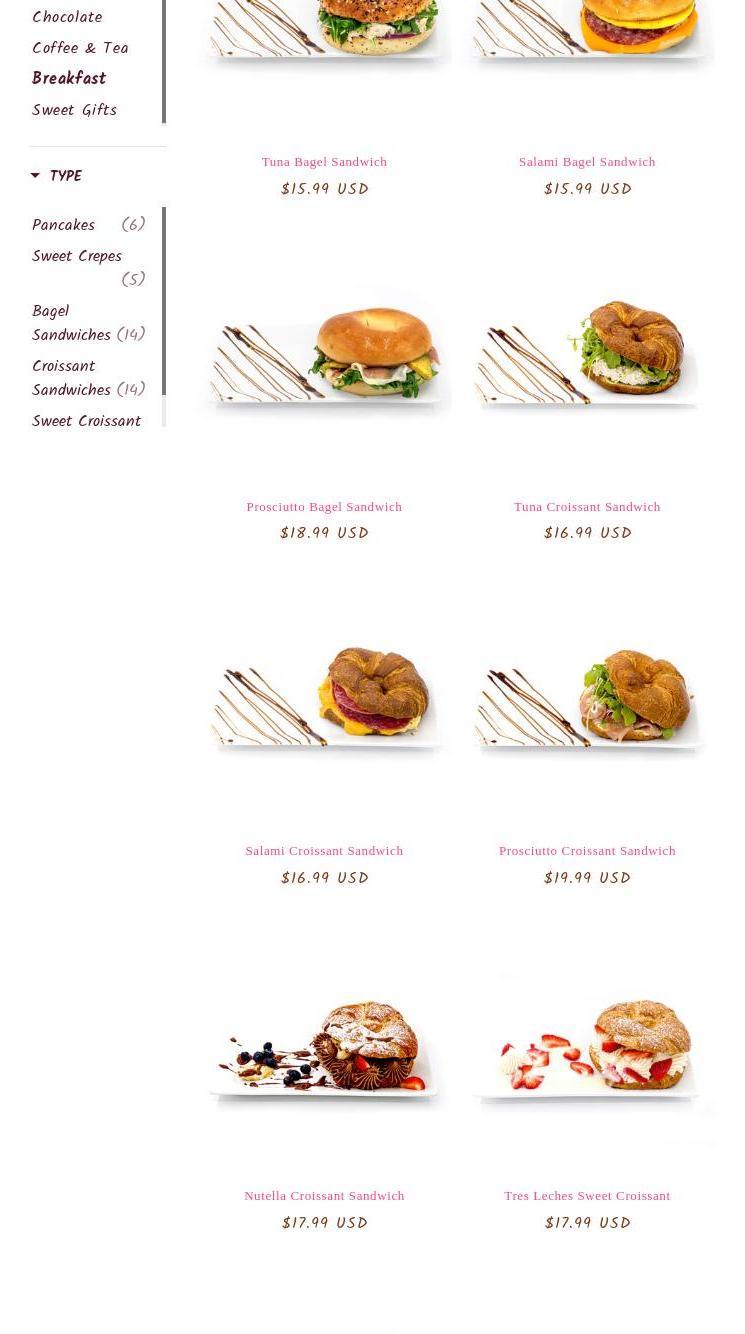The height and width of the screenshot is (1334, 745).
Task: Open the Breakfast category
Action: point(69,79)
